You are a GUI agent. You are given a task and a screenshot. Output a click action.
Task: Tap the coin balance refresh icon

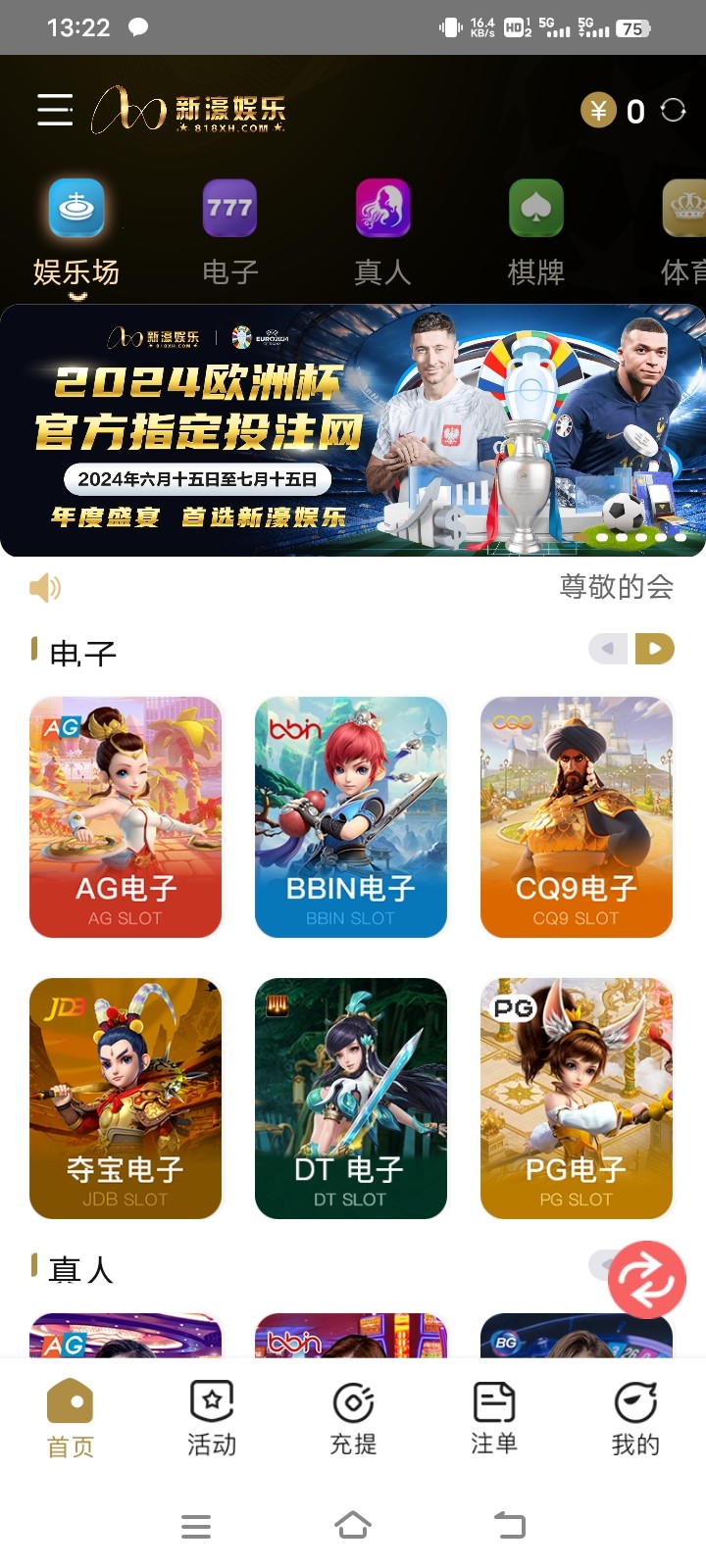point(671,112)
